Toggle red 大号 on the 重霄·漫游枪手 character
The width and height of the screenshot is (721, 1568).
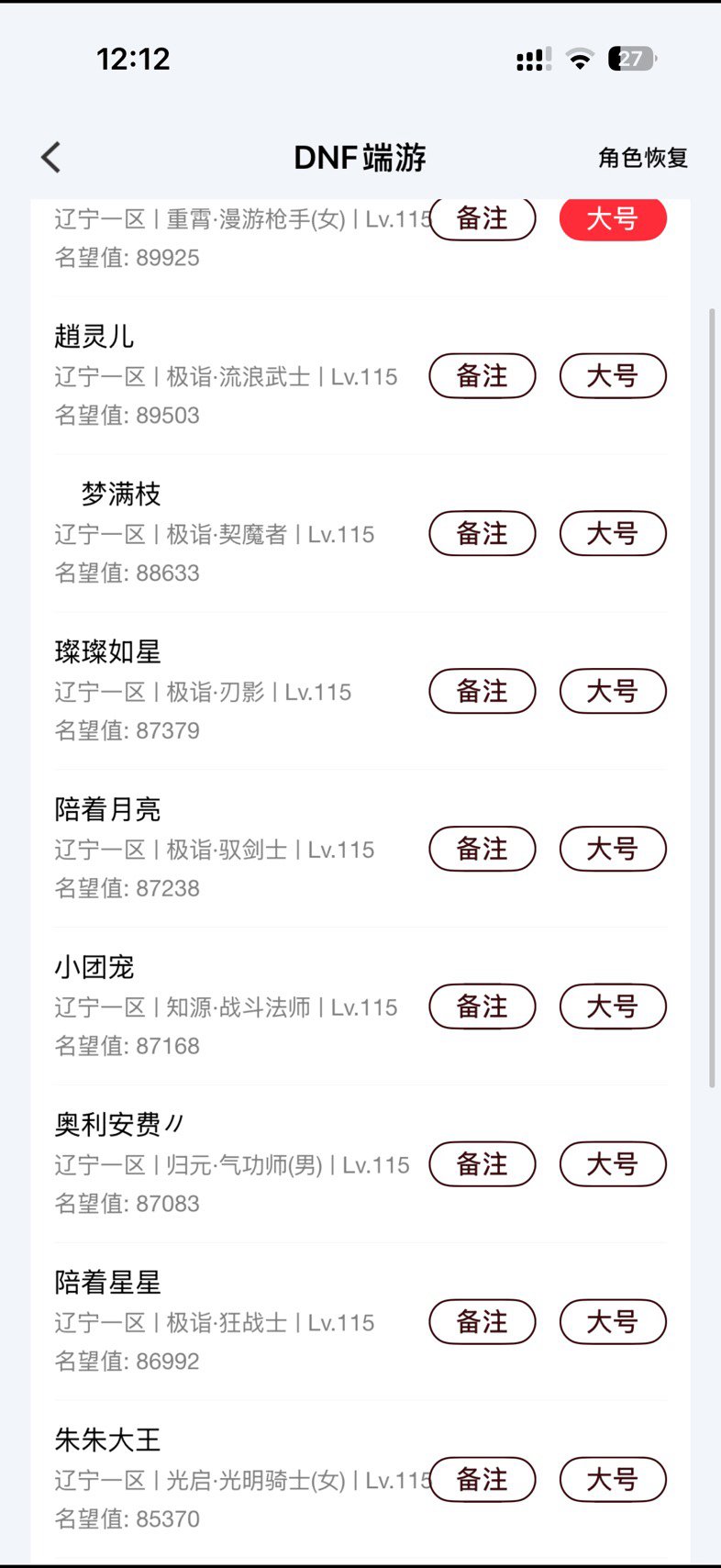[613, 220]
